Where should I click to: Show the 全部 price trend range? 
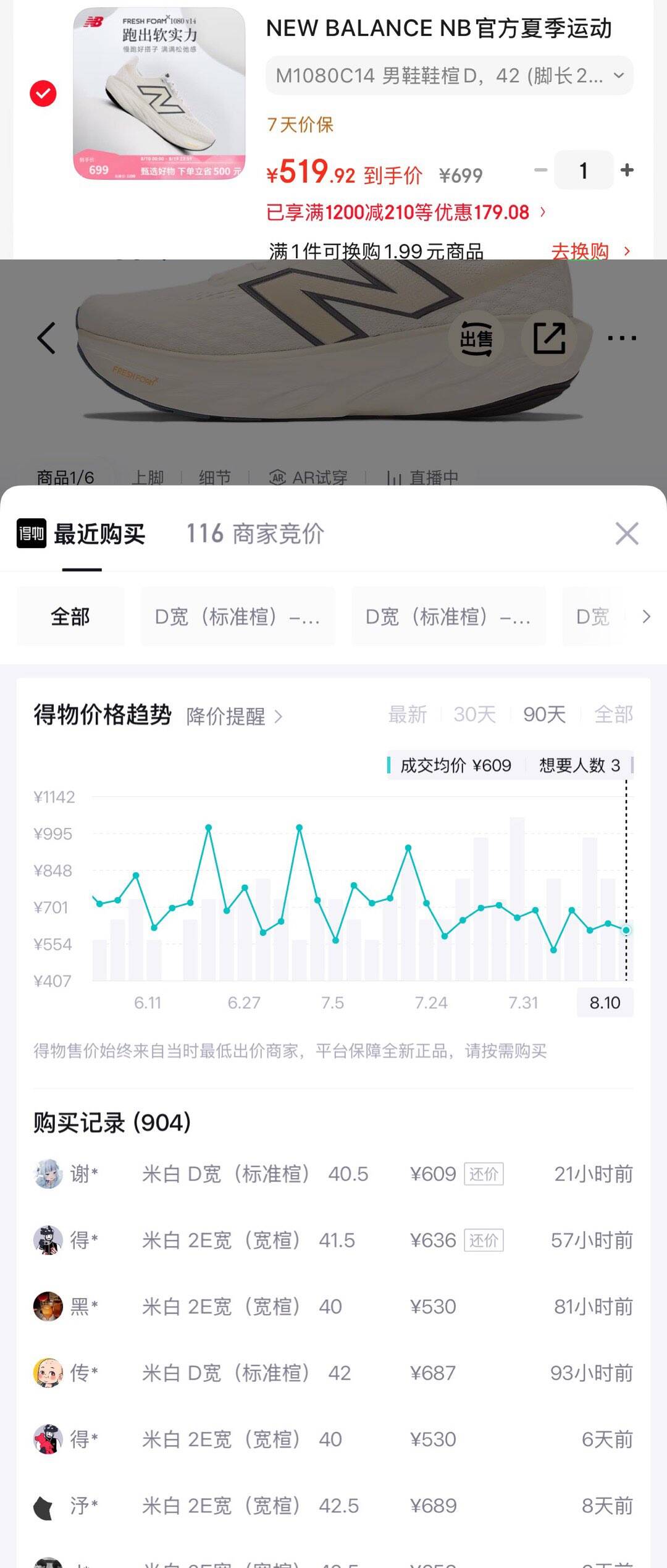[x=613, y=714]
